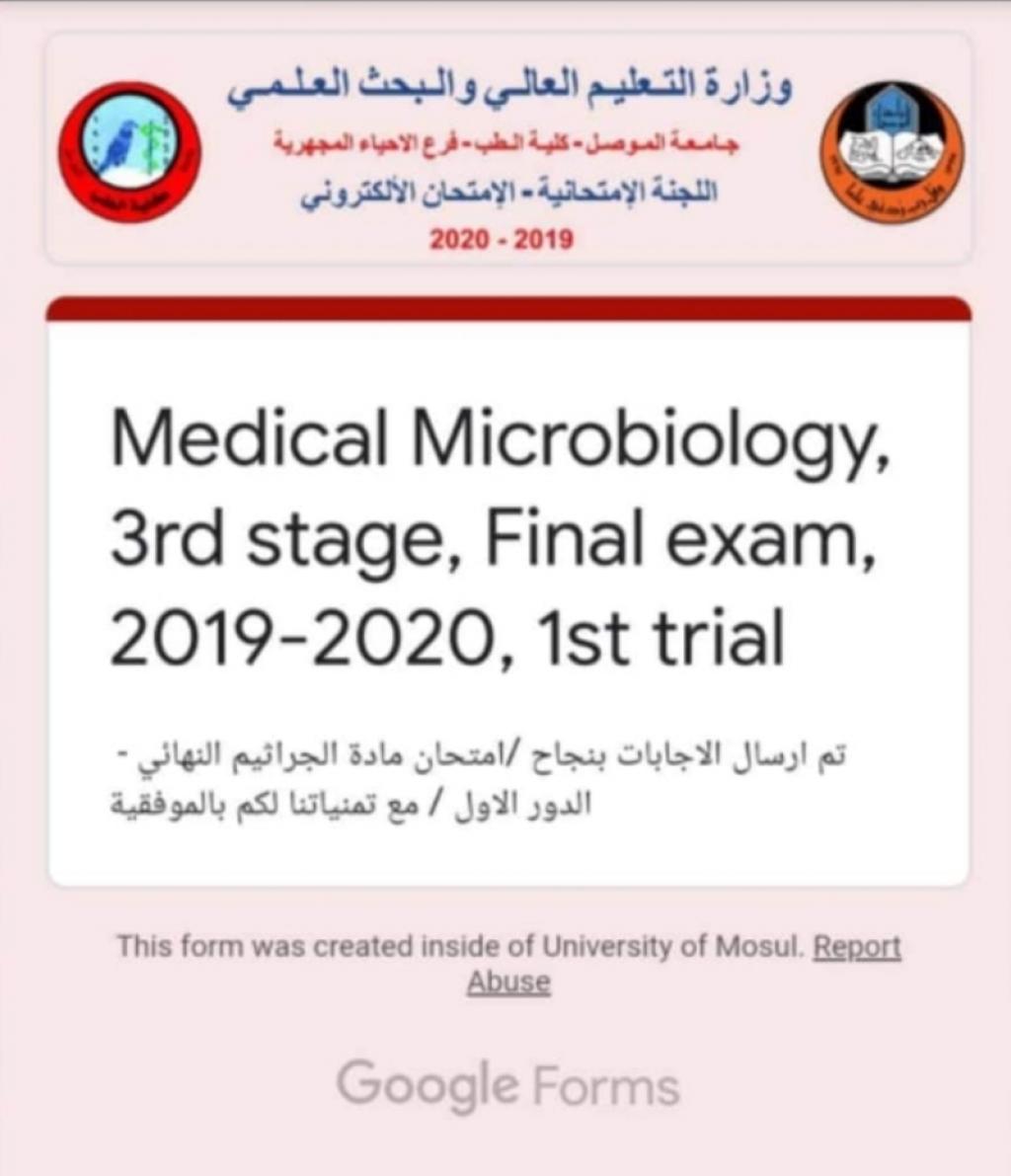Open the Google Forms link

pos(507,1085)
